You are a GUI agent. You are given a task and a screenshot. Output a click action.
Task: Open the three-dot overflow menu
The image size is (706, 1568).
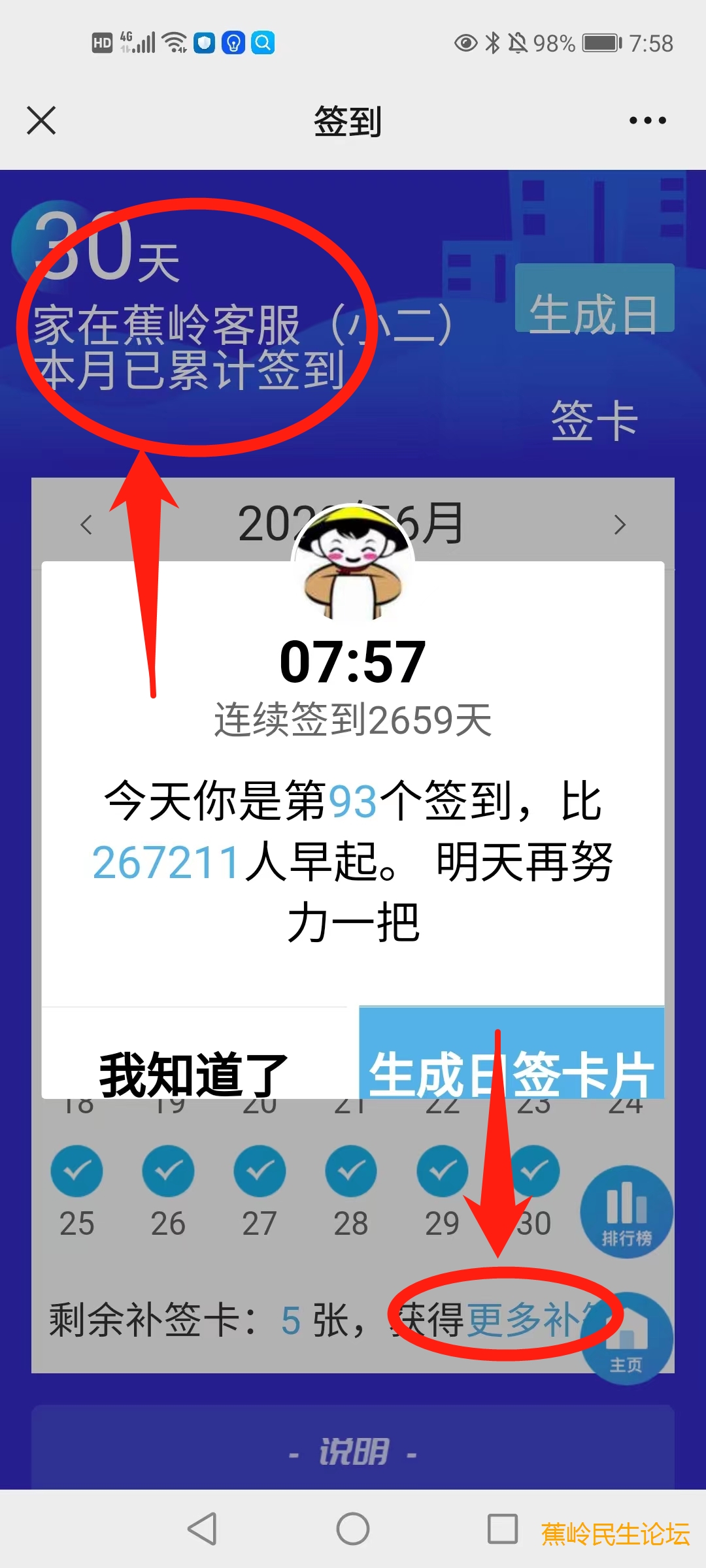point(647,121)
